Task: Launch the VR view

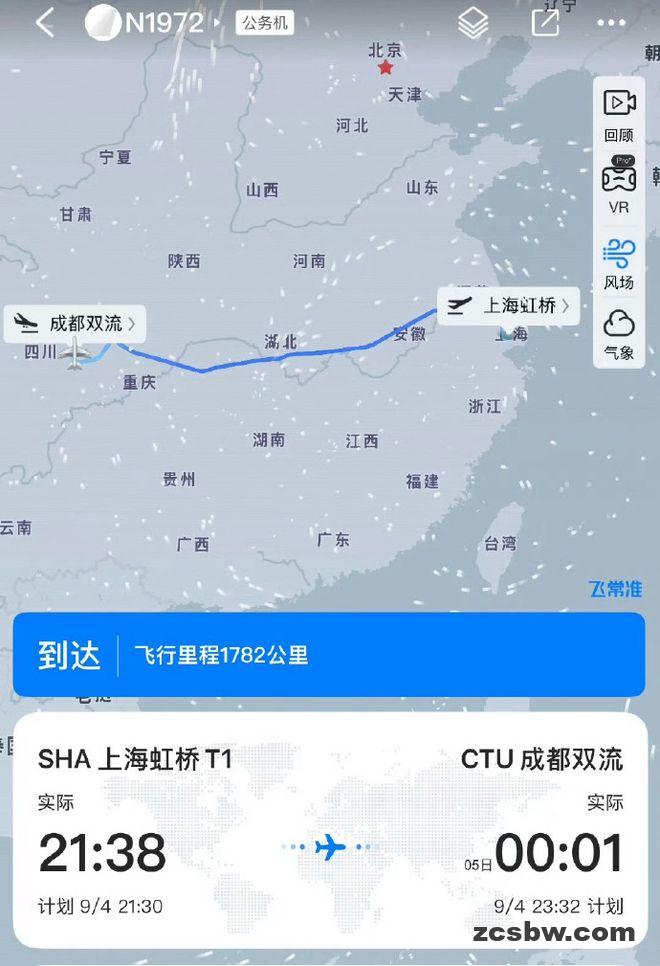Action: [619, 185]
